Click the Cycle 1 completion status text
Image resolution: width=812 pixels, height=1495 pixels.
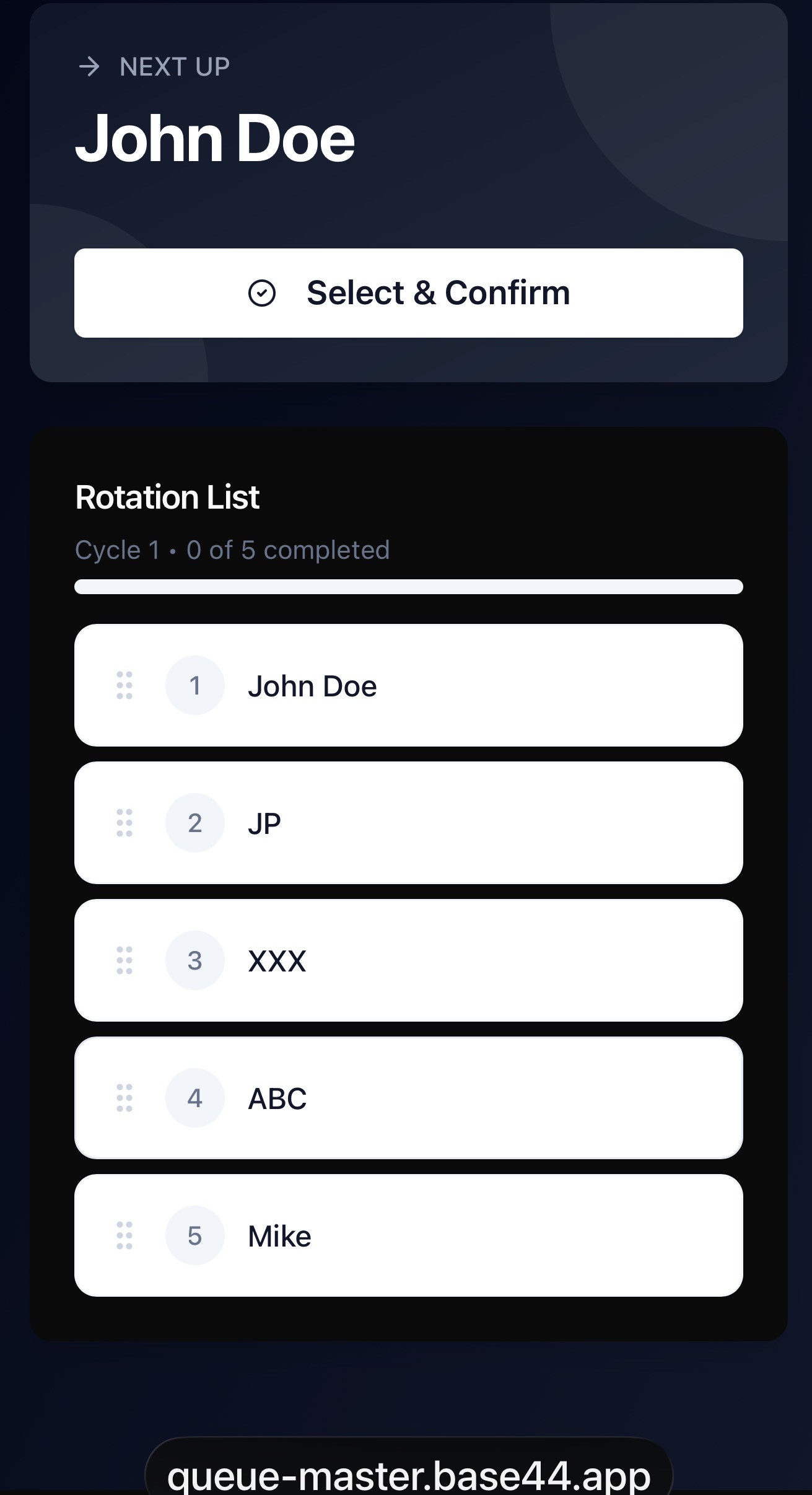click(x=232, y=549)
